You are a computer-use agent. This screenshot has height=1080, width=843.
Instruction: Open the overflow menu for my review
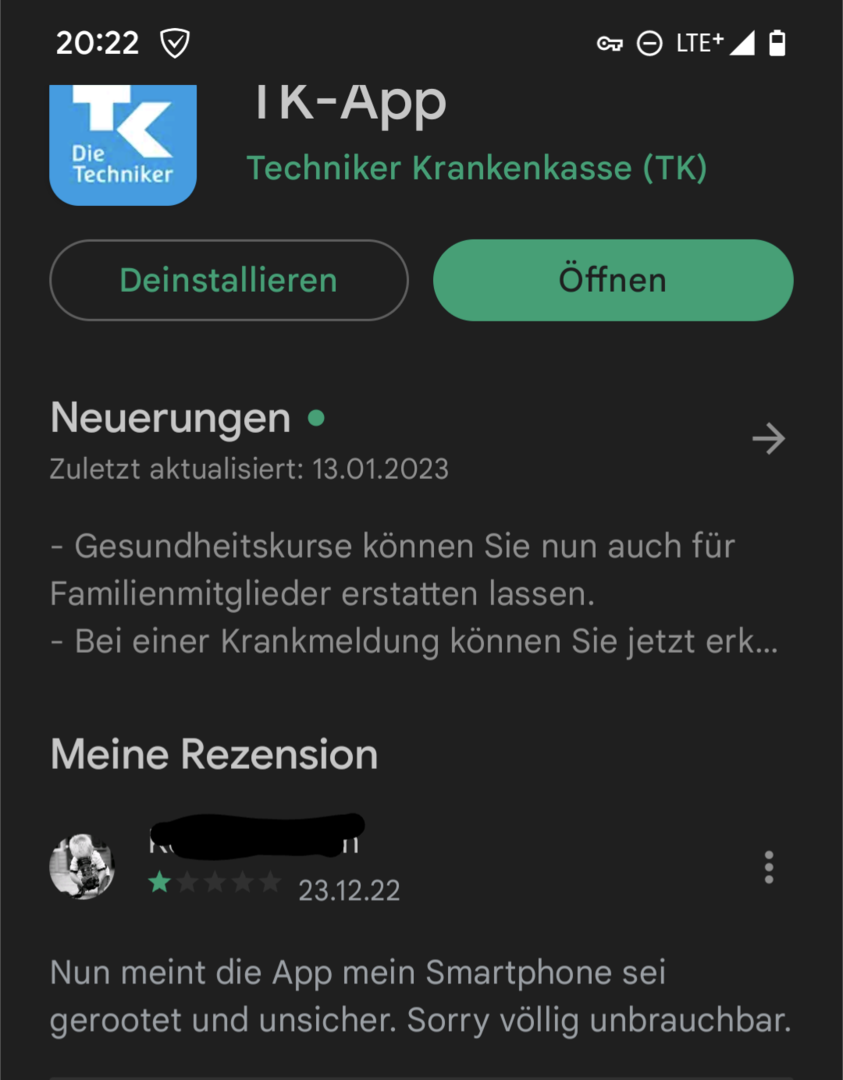click(x=768, y=867)
